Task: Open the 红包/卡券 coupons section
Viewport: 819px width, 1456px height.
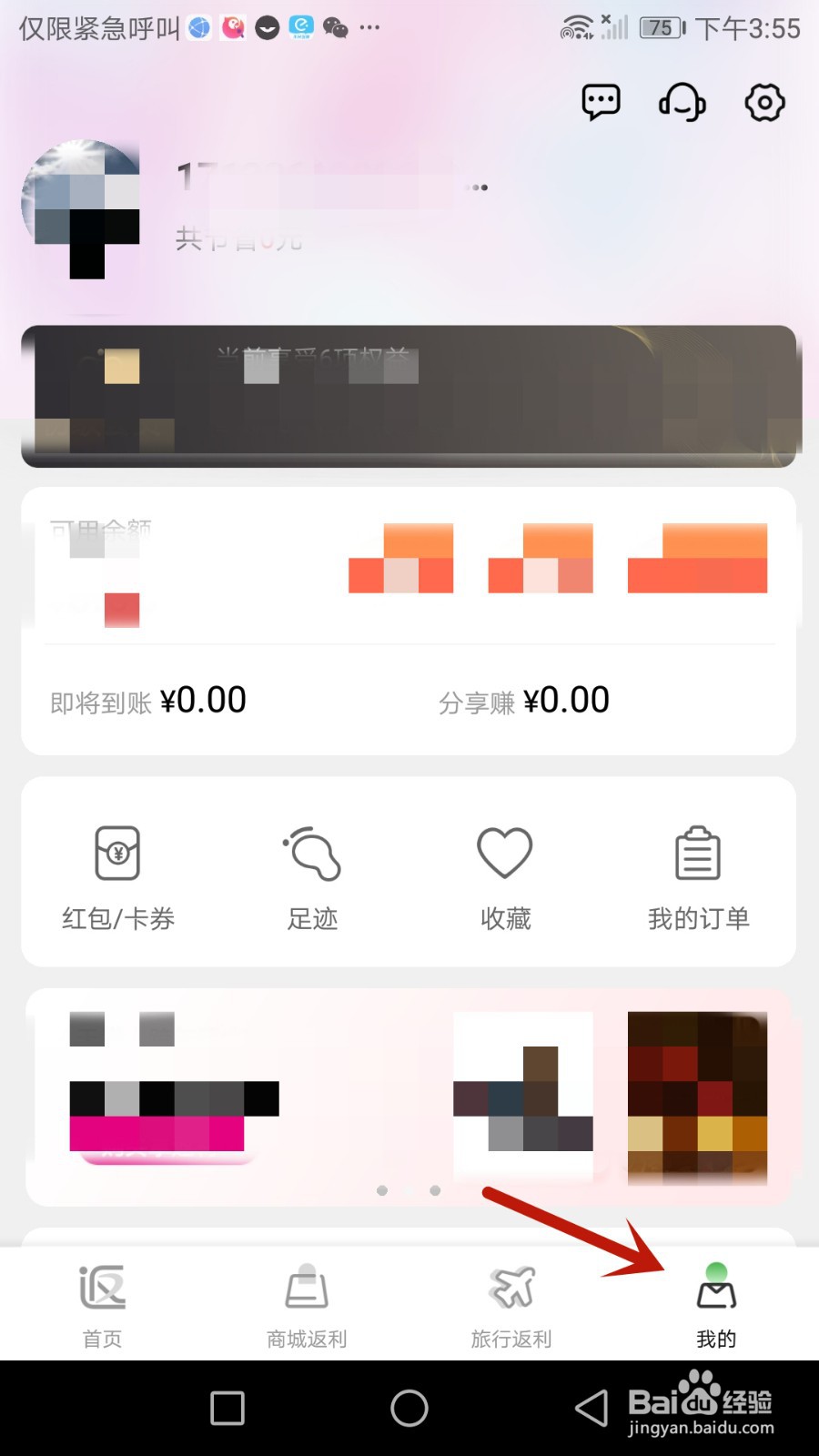Action: 116,874
